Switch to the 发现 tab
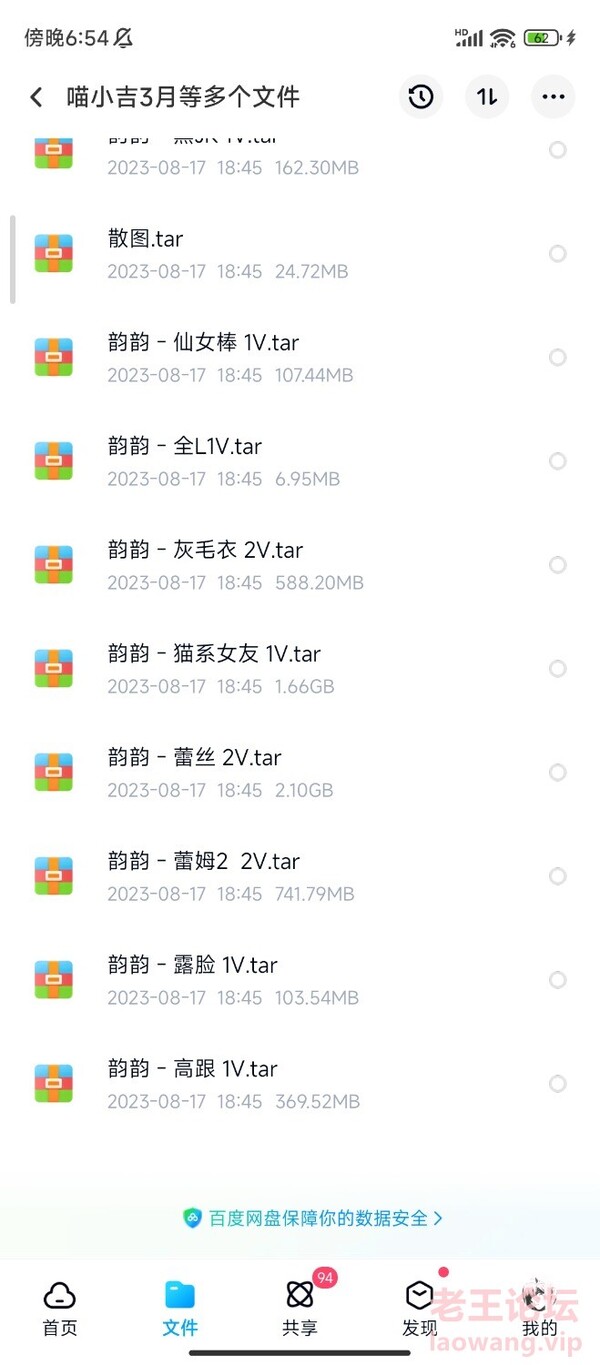This screenshot has width=600, height=1365. (x=420, y=1309)
